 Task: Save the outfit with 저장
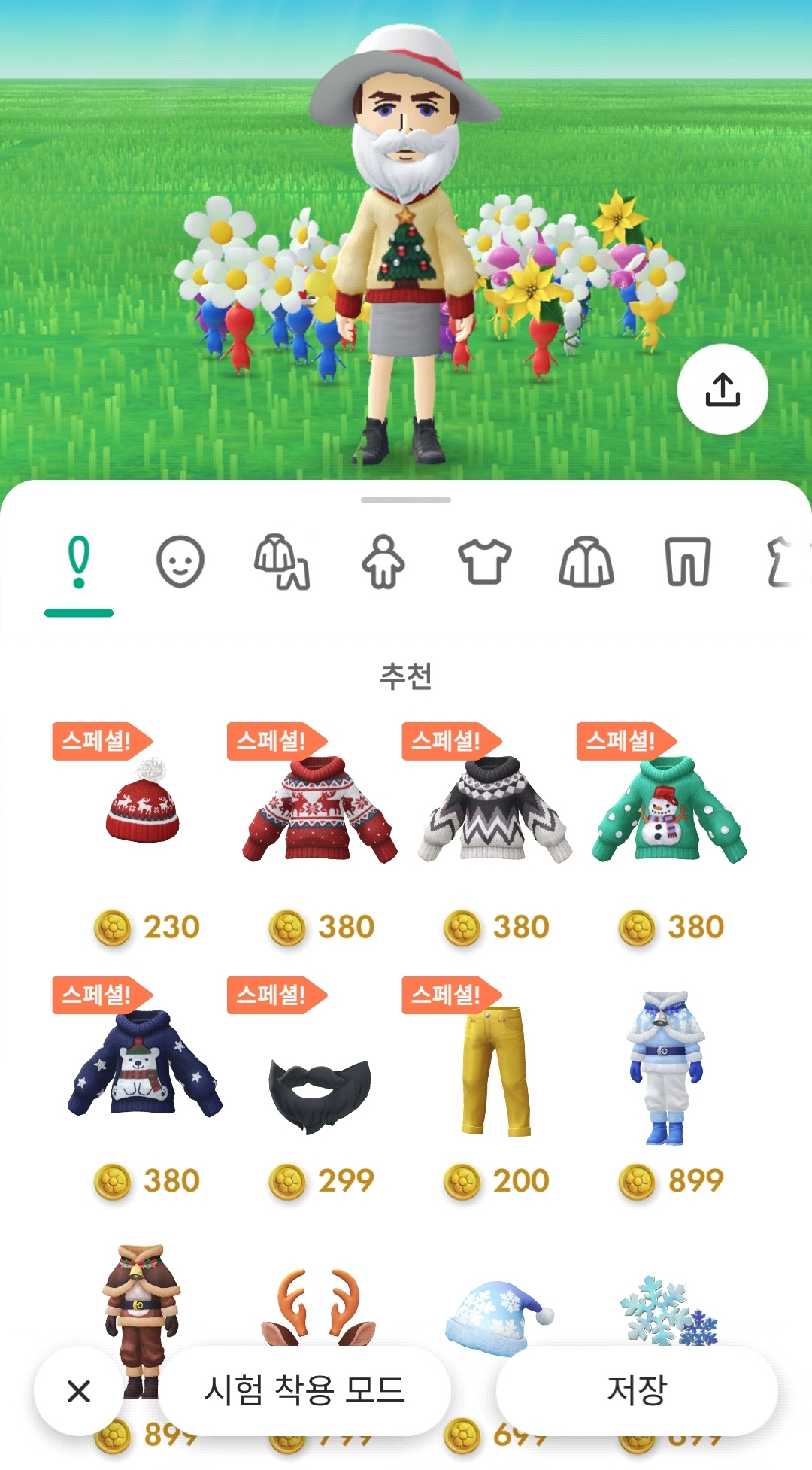(637, 1391)
